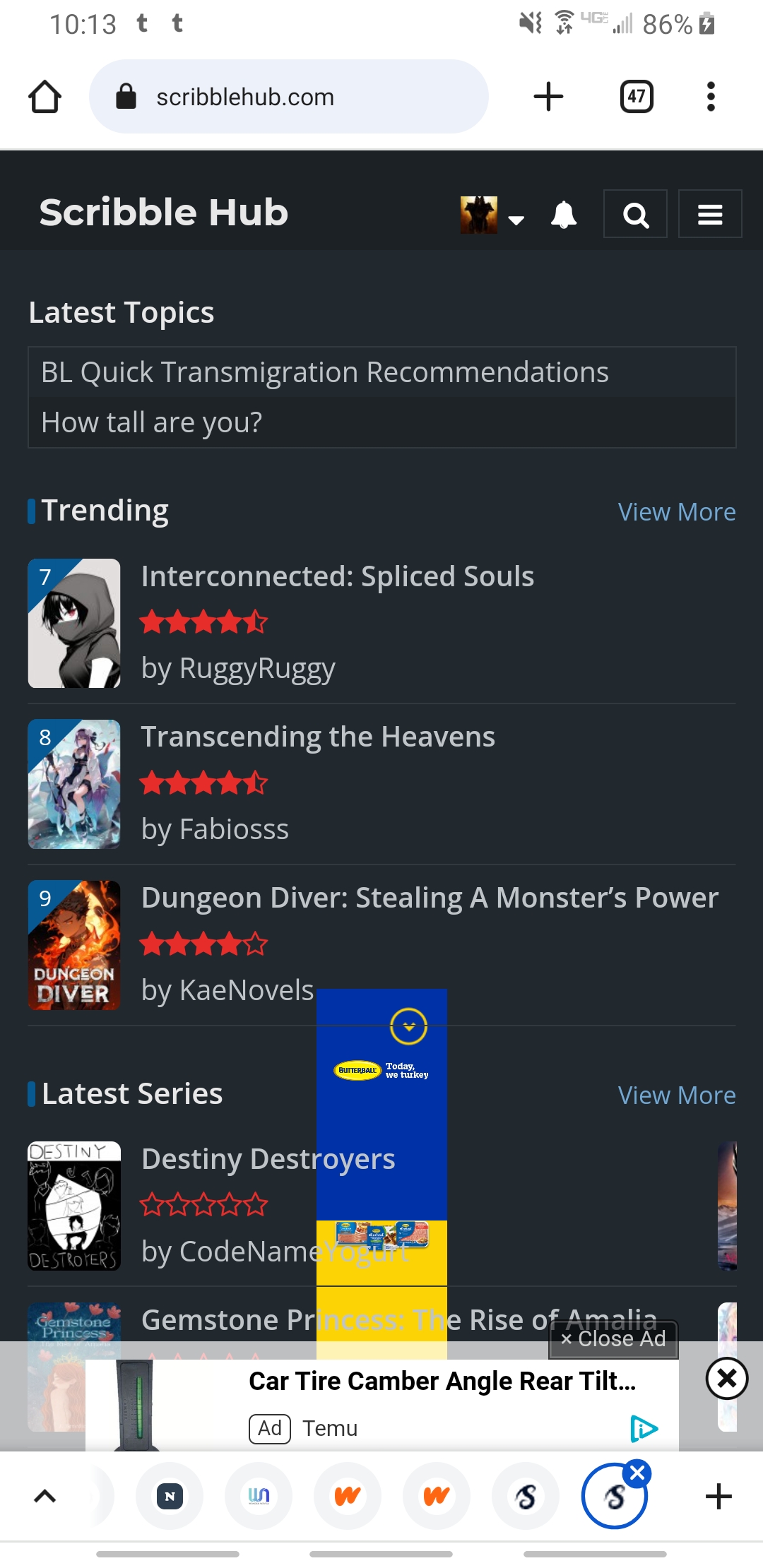Screen dimensions: 763x1568
Task: Click the padlock security icon in address bar
Action: pyautogui.click(x=125, y=96)
